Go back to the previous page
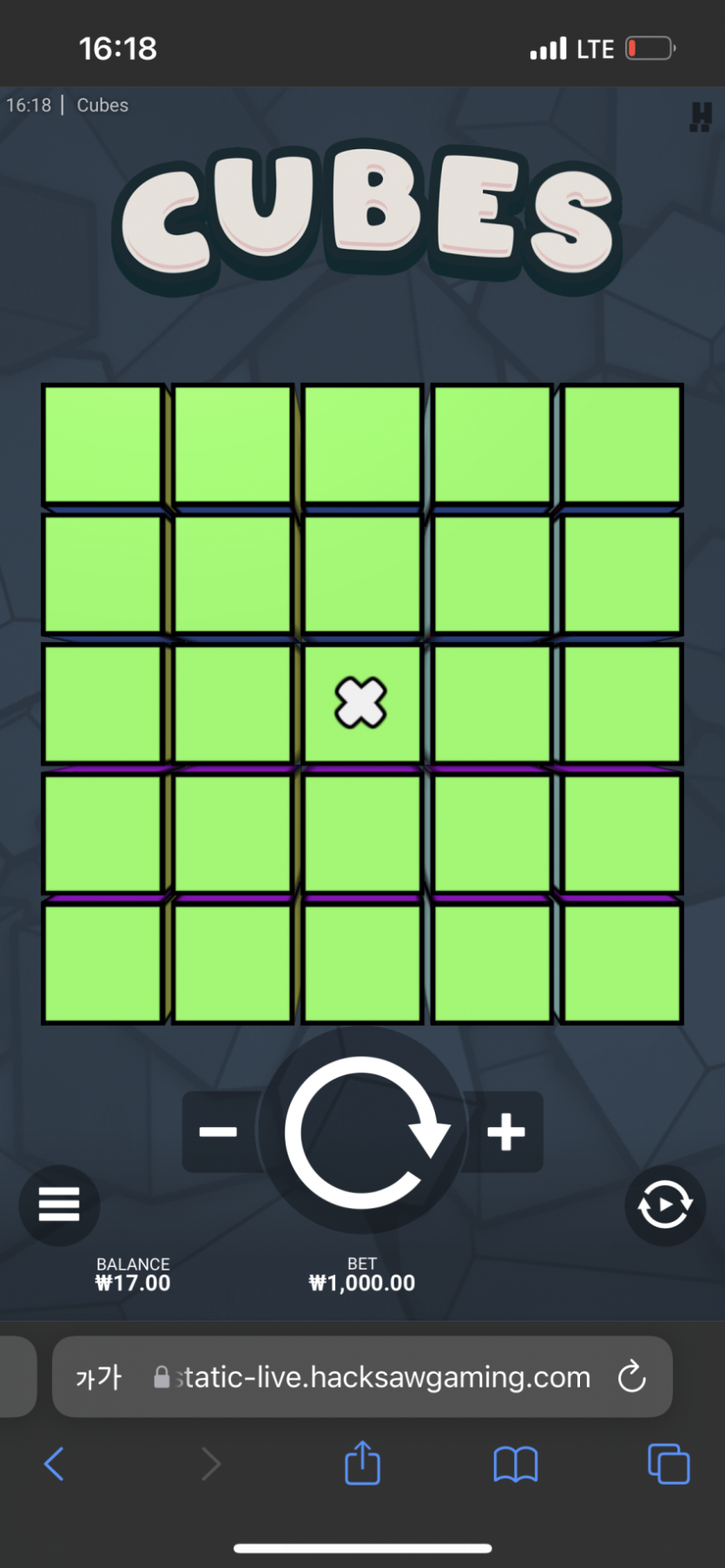725x1568 pixels. coord(54,1464)
